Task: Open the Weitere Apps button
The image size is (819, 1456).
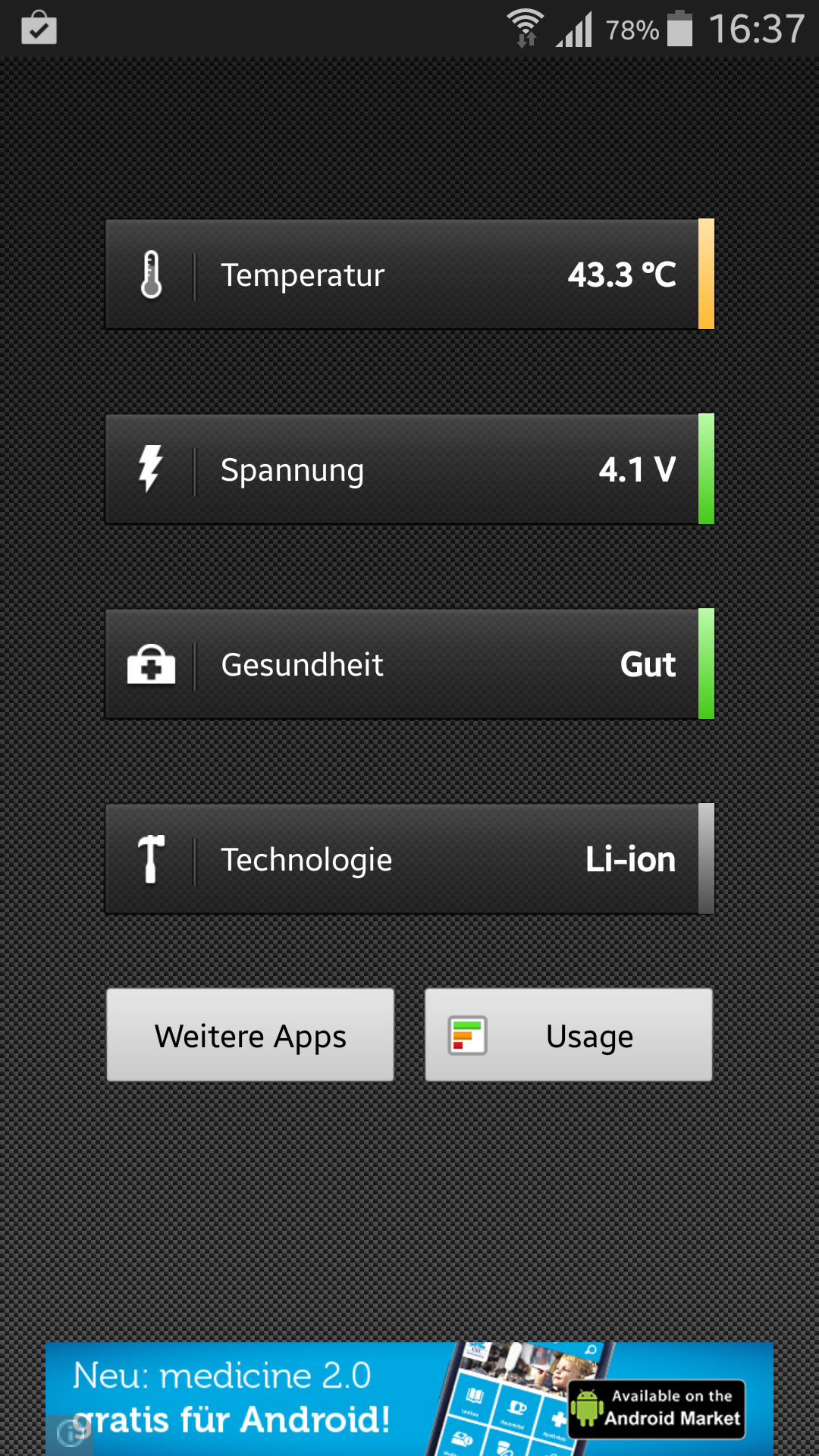Action: (250, 1035)
